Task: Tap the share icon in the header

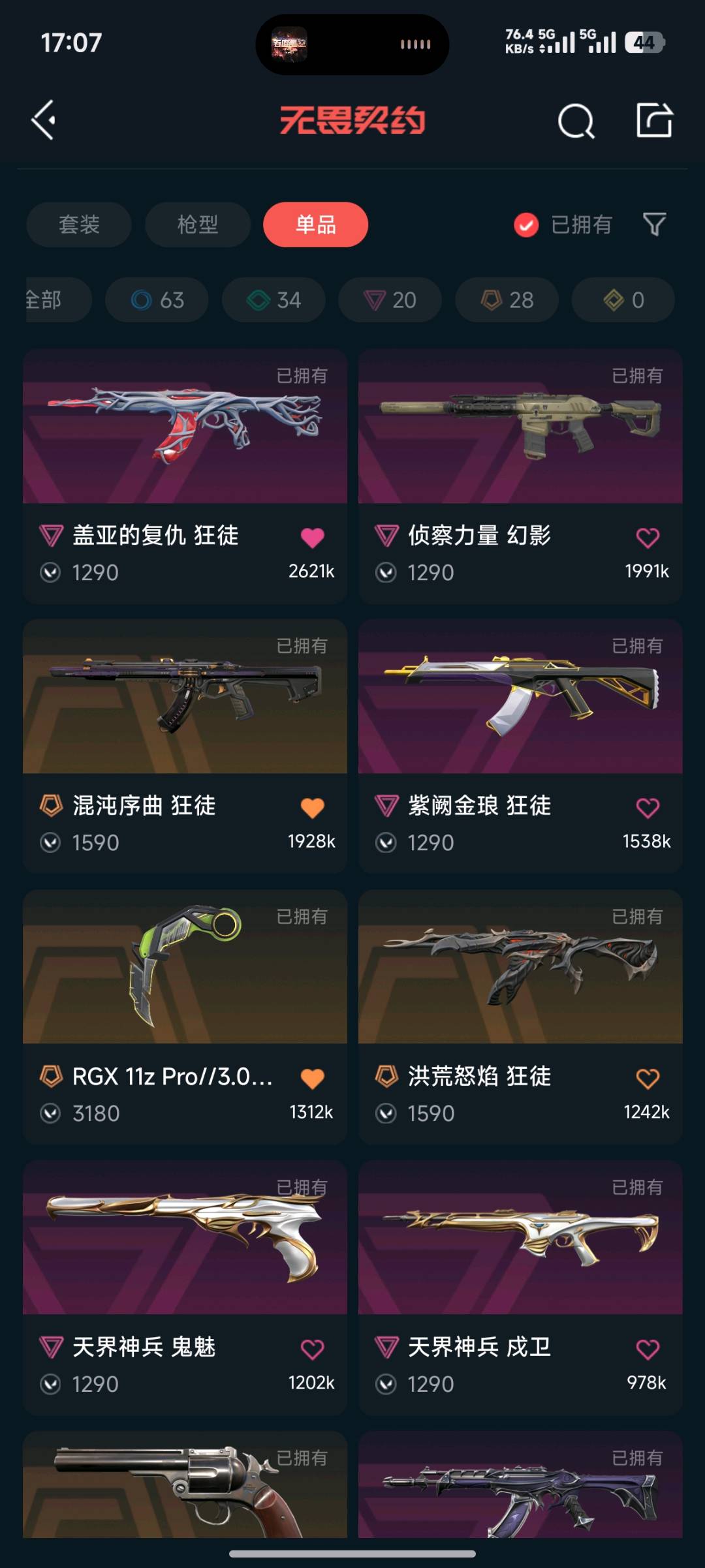Action: 654,120
